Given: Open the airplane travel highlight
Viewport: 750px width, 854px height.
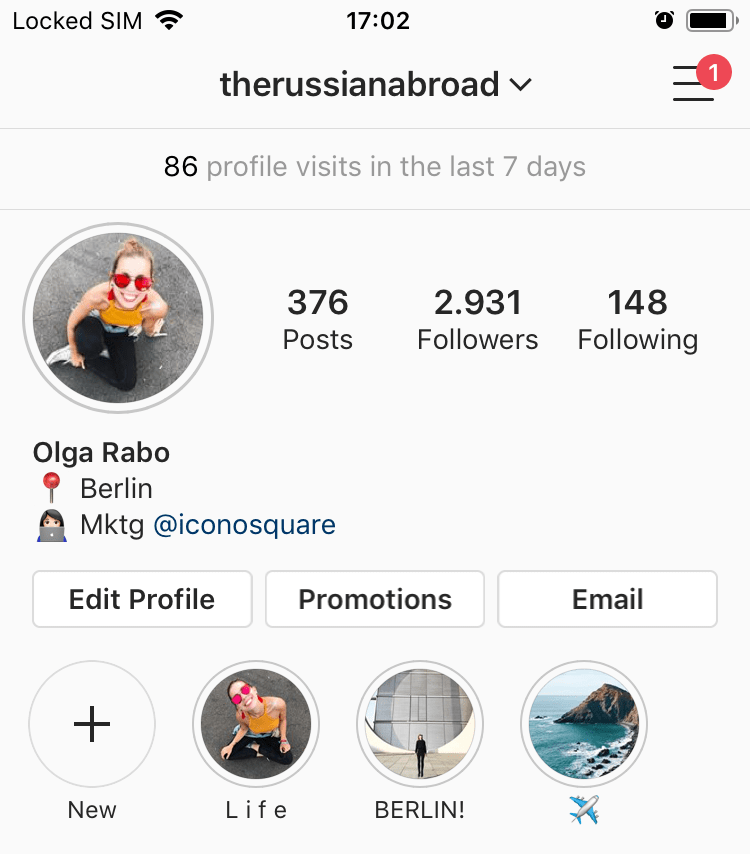Looking at the screenshot, I should click(x=584, y=723).
